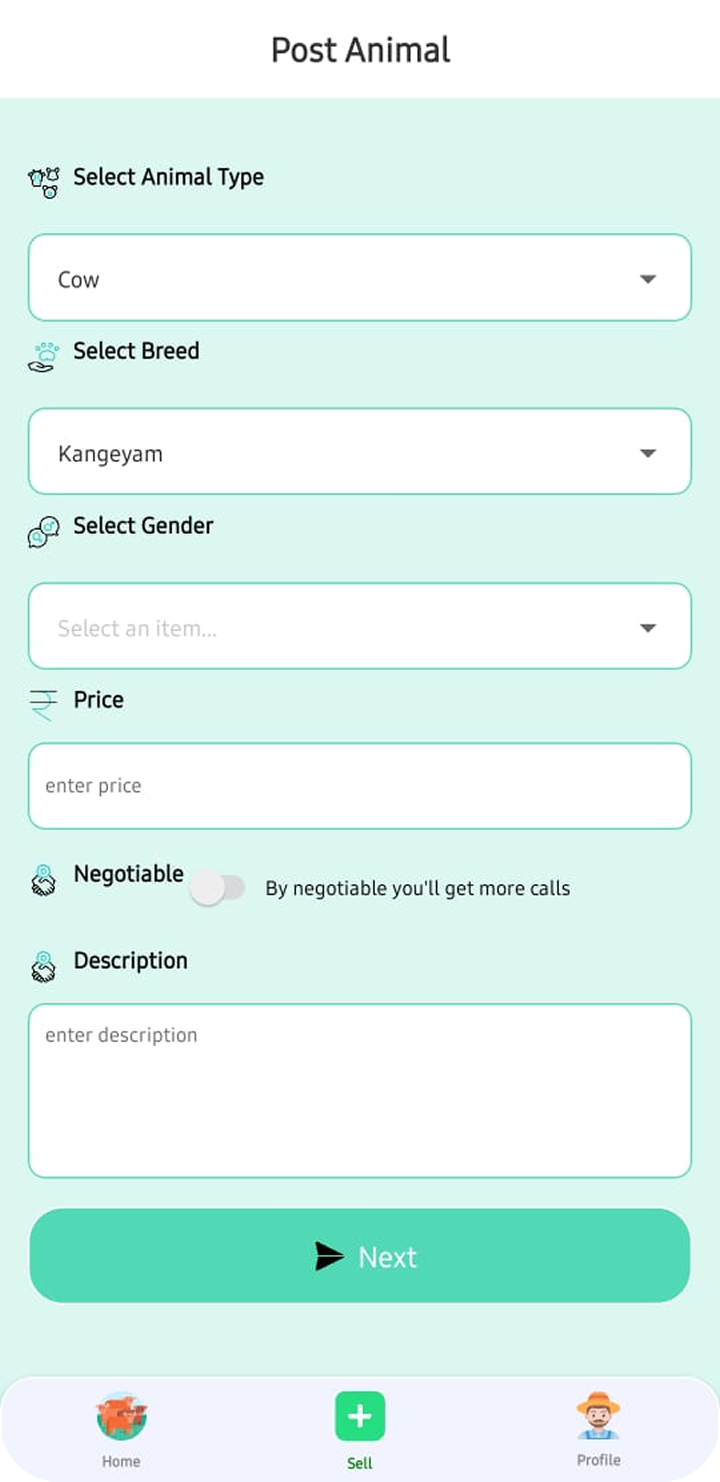Enable the Negotiable switch
This screenshot has height=1482, width=720.
pyautogui.click(x=218, y=888)
